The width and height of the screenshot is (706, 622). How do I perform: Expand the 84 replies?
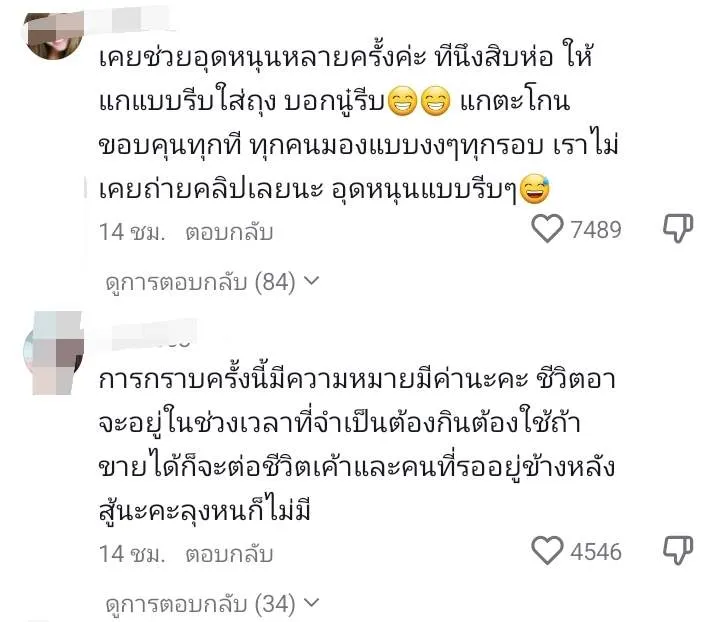pos(212,283)
